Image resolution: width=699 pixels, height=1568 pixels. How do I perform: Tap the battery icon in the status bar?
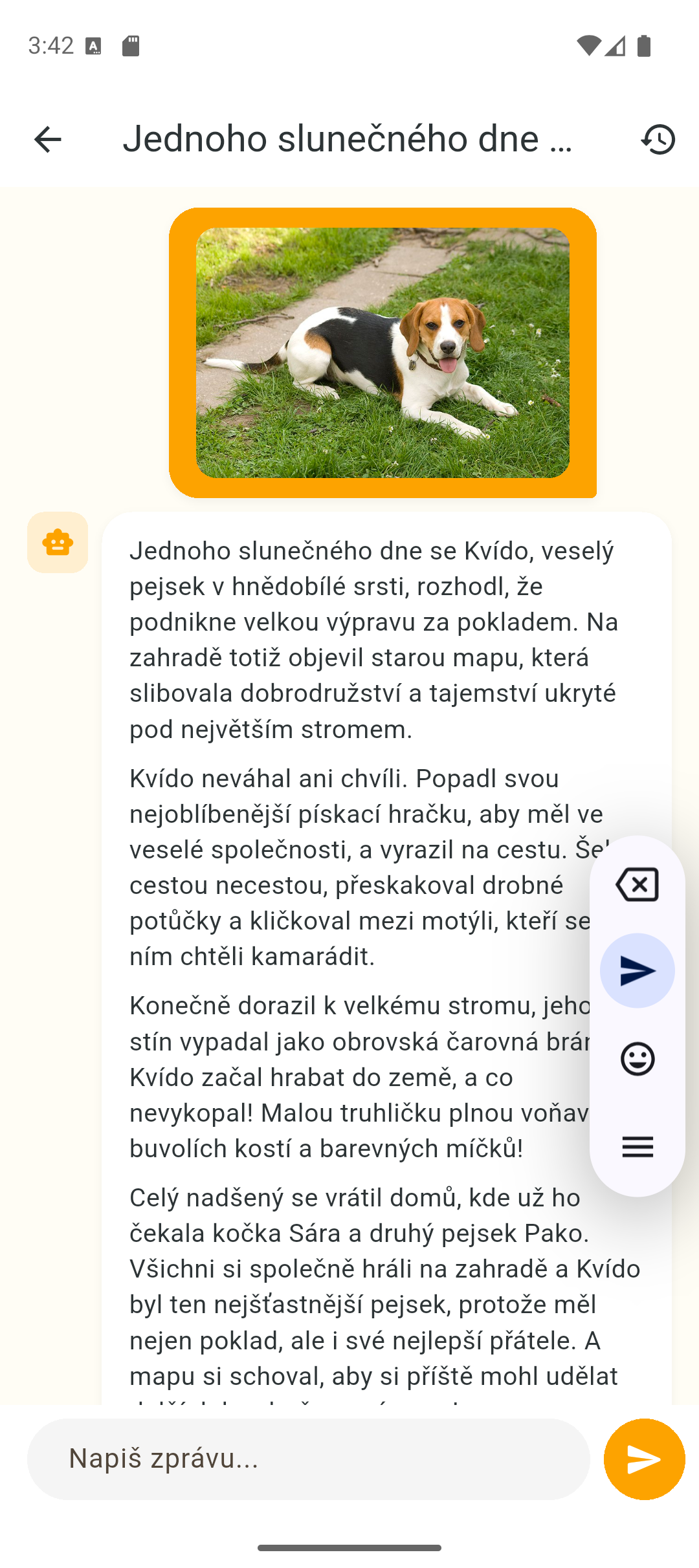tap(643, 47)
